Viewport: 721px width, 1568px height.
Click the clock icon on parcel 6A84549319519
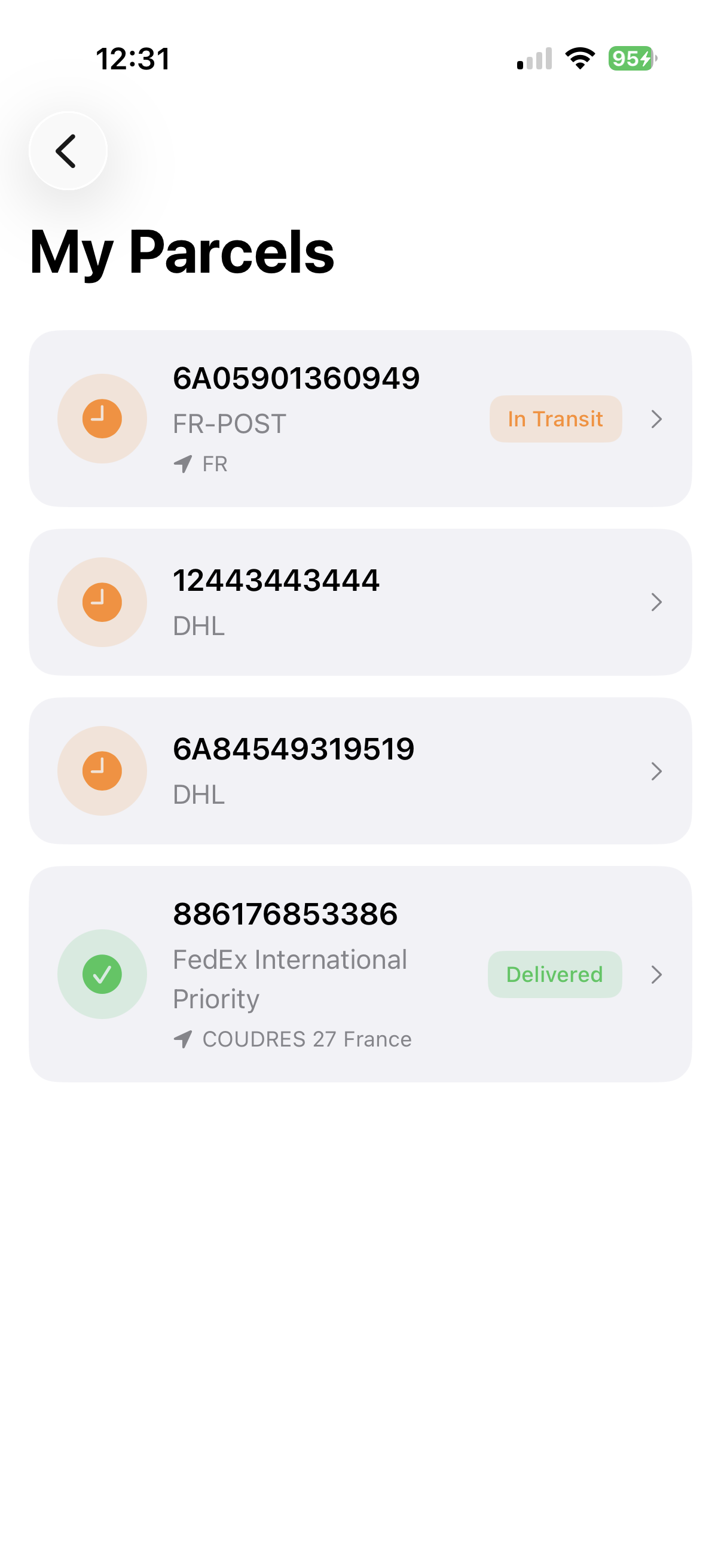(x=102, y=771)
